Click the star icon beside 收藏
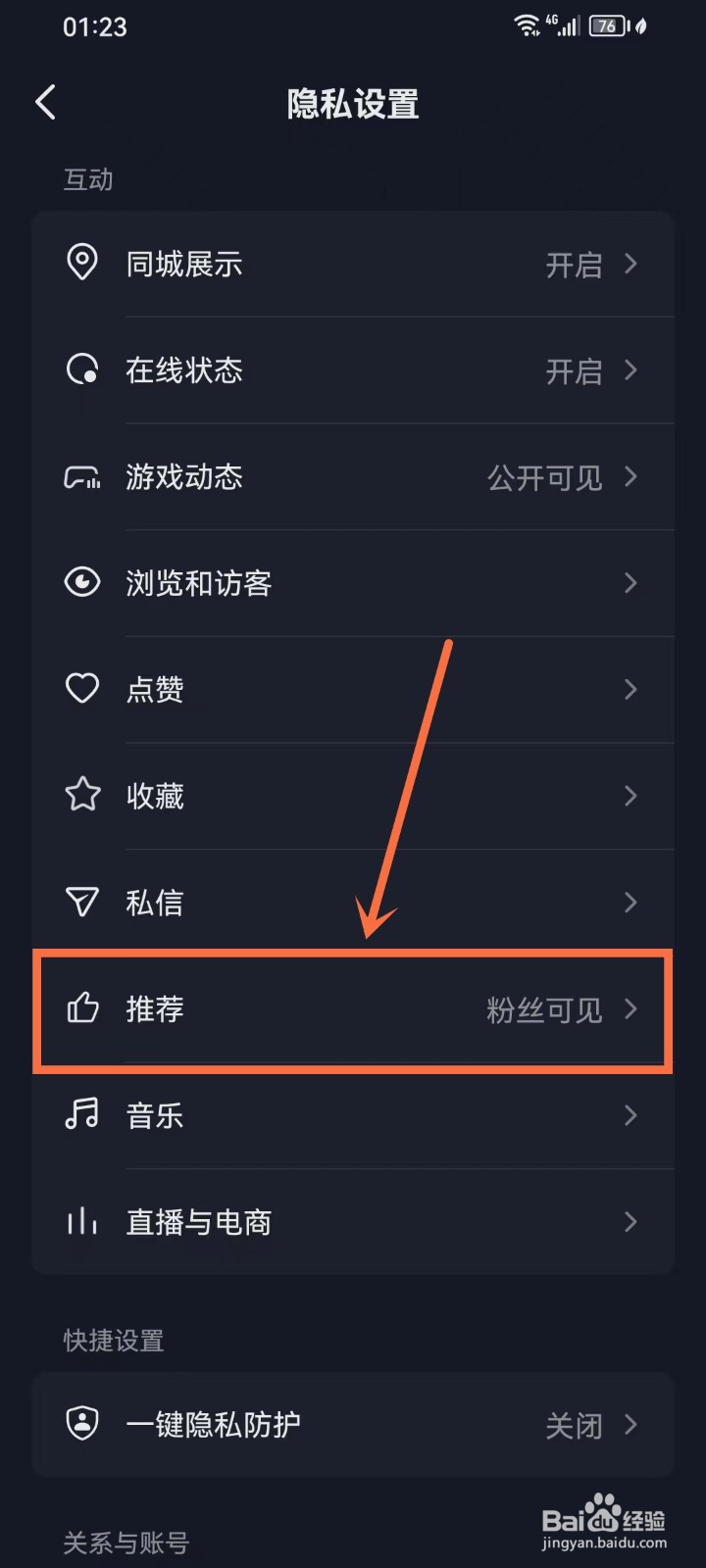The width and height of the screenshot is (706, 1568). [82, 796]
